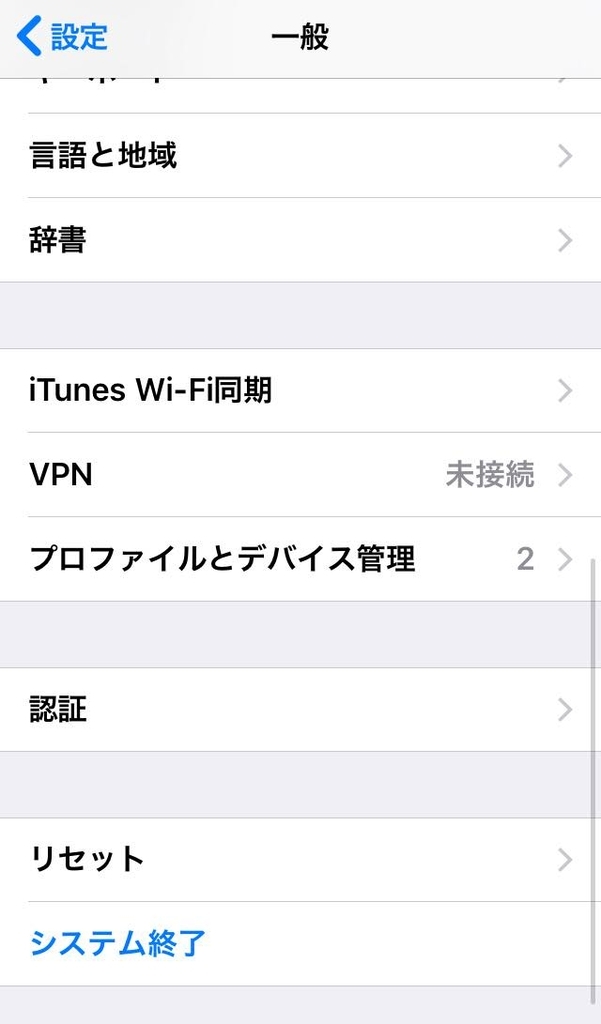Viewport: 601px width, 1024px height.
Task: Open リセット options
Action: pyautogui.click(x=300, y=860)
